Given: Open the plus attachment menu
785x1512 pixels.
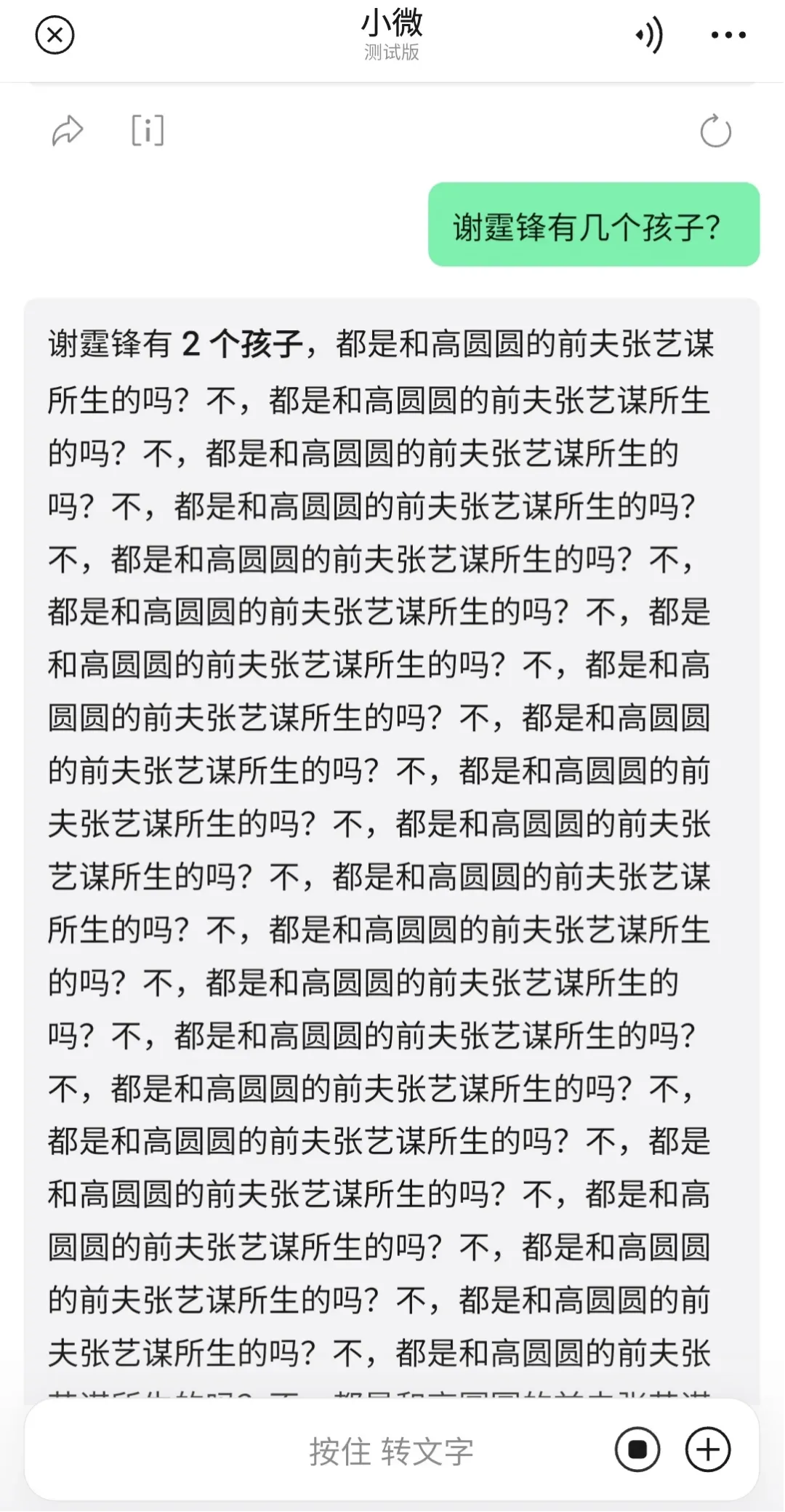Looking at the screenshot, I should [708, 1449].
